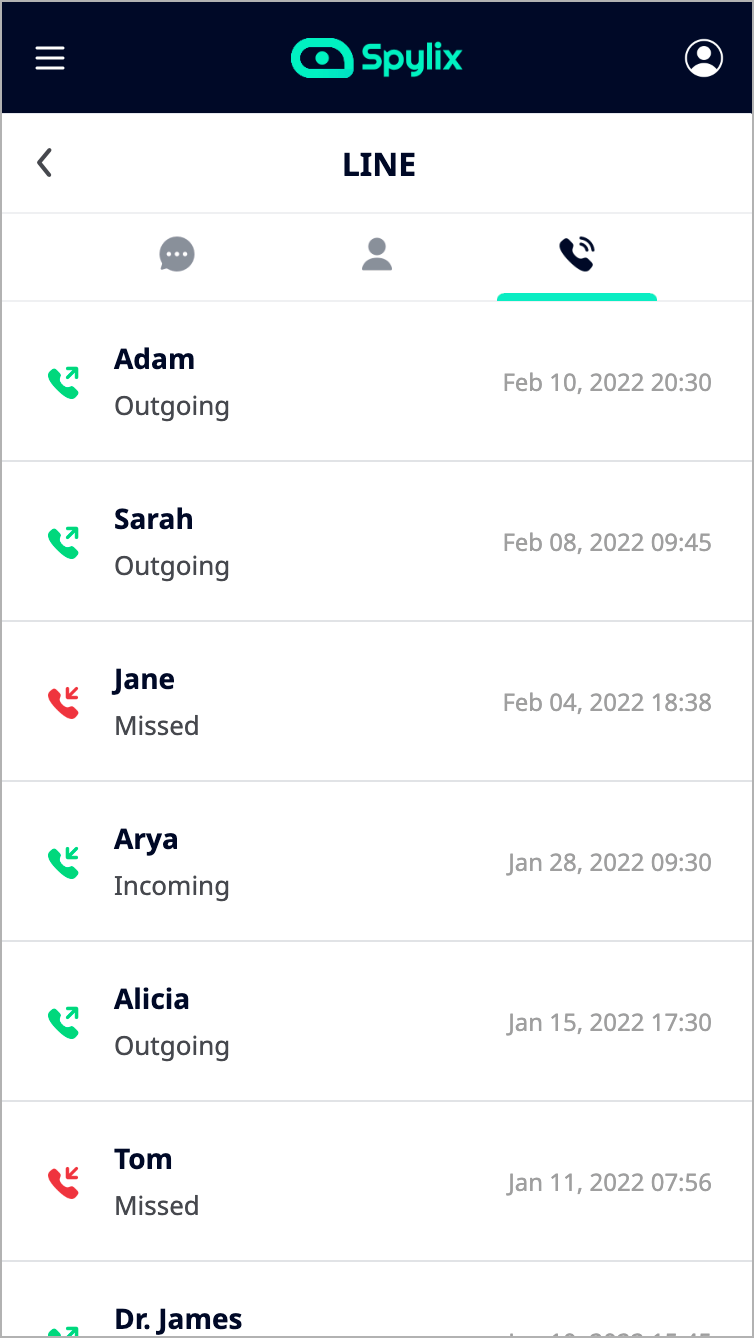The width and height of the screenshot is (754, 1338).
Task: Click the LINE title heading
Action: click(378, 164)
